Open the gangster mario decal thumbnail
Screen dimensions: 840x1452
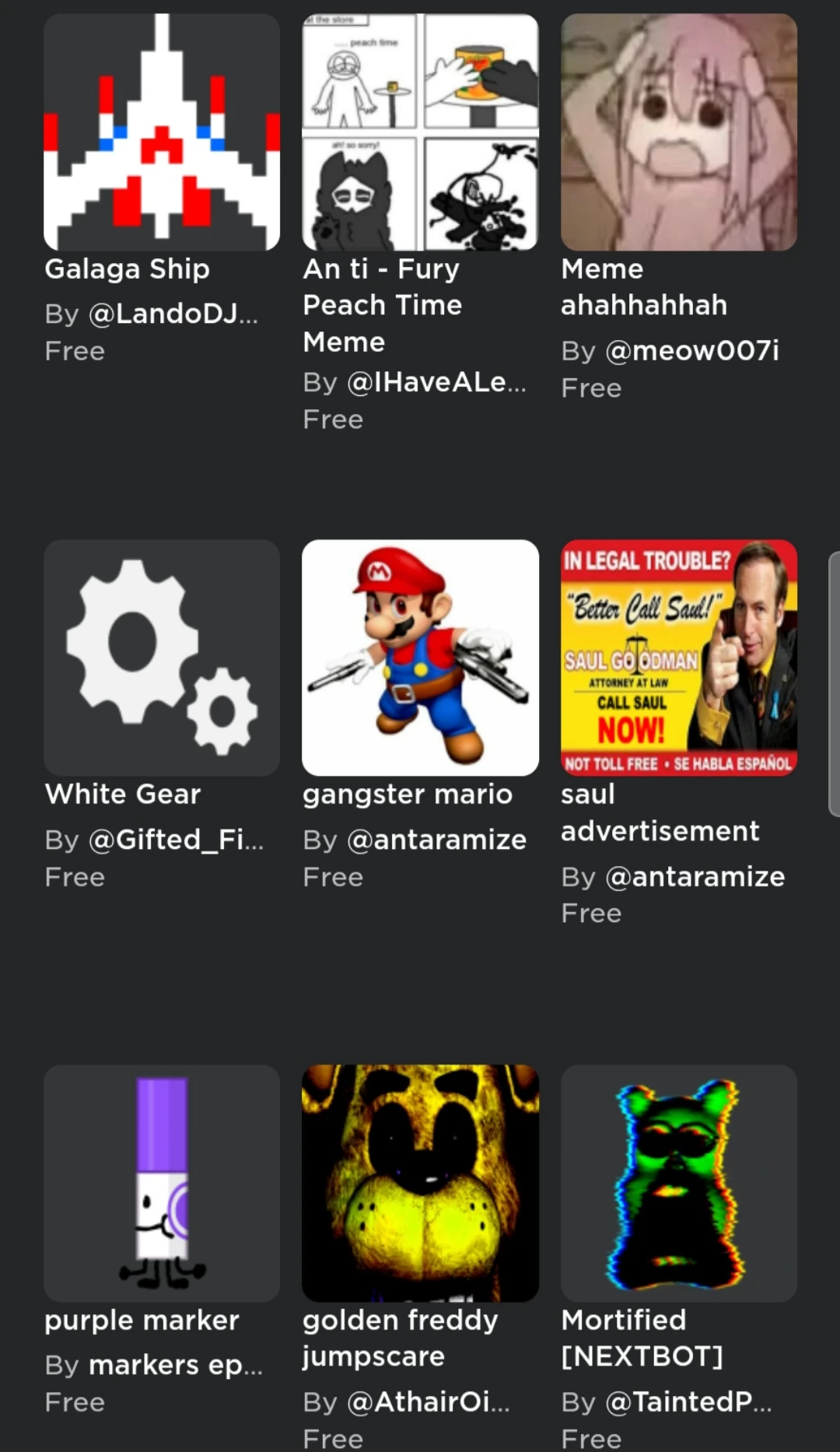coord(419,656)
